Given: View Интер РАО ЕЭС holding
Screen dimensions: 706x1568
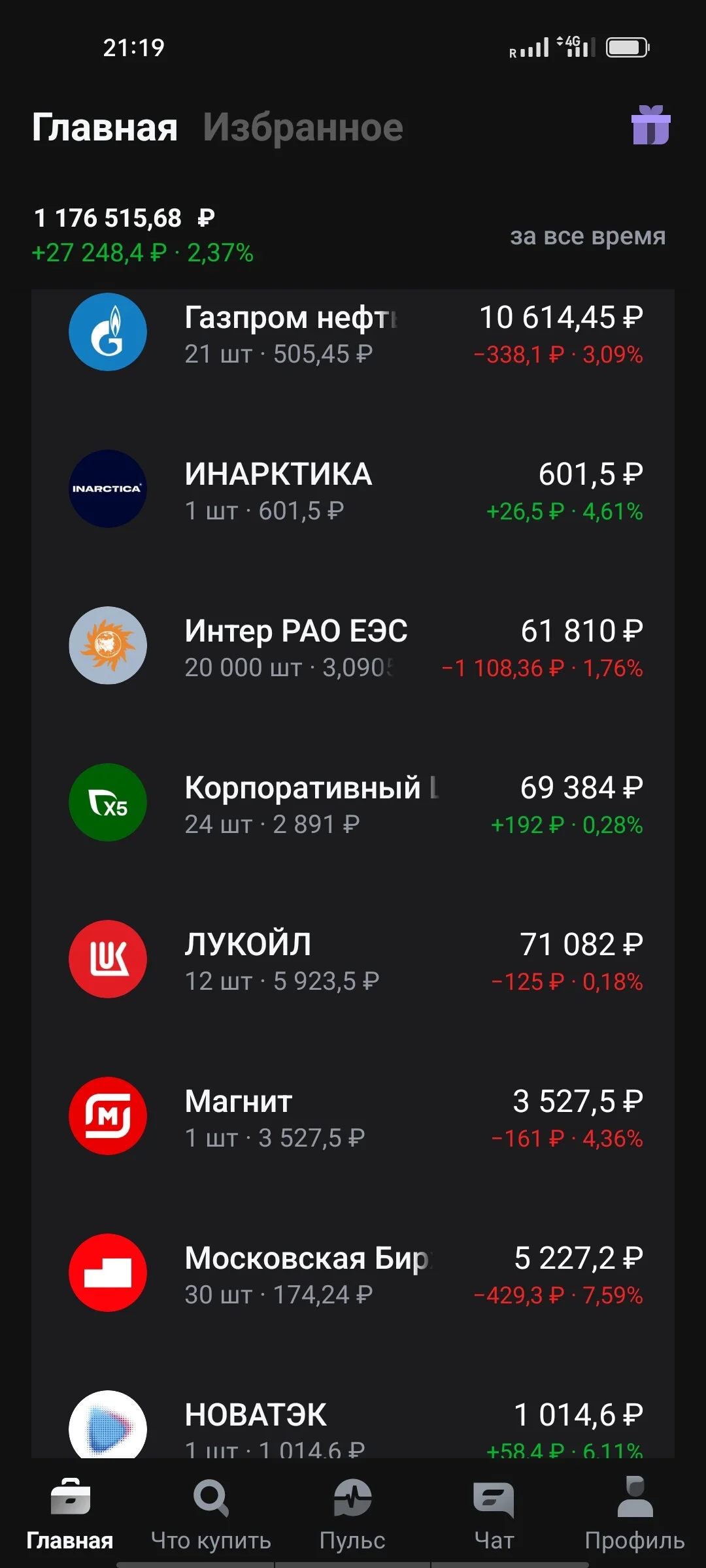Looking at the screenshot, I should (x=353, y=645).
